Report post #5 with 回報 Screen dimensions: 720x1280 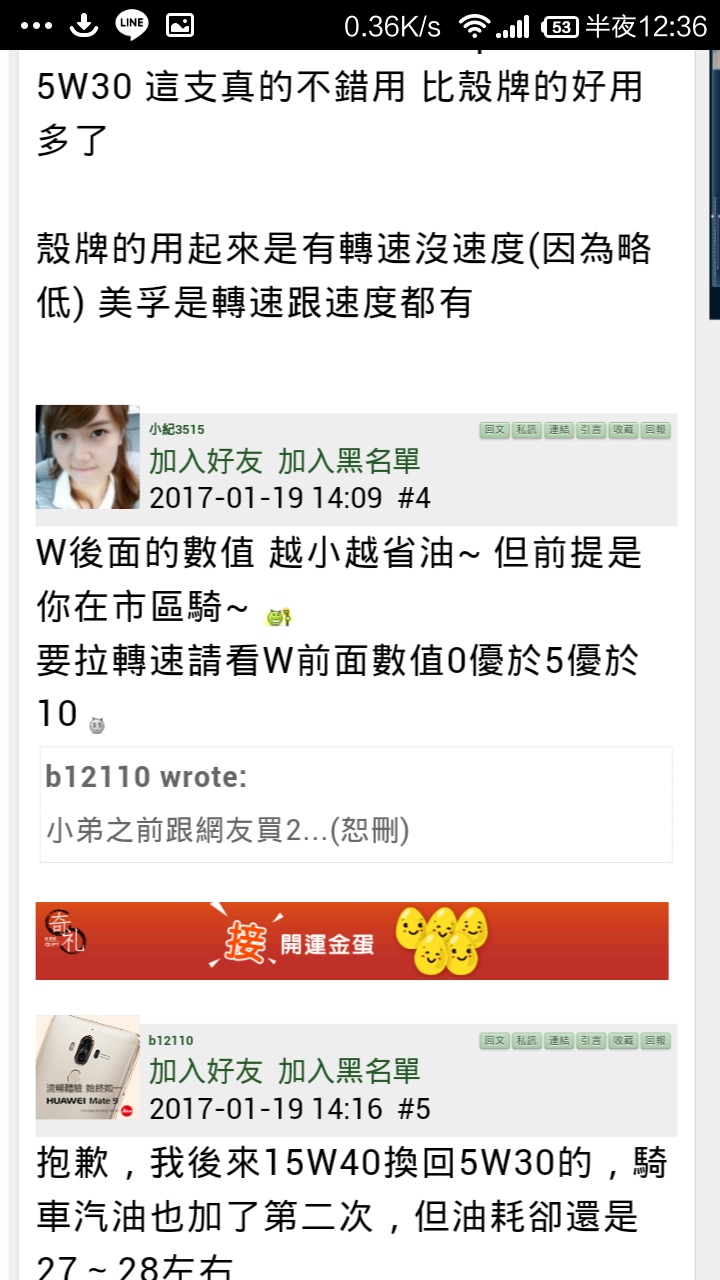(655, 1041)
